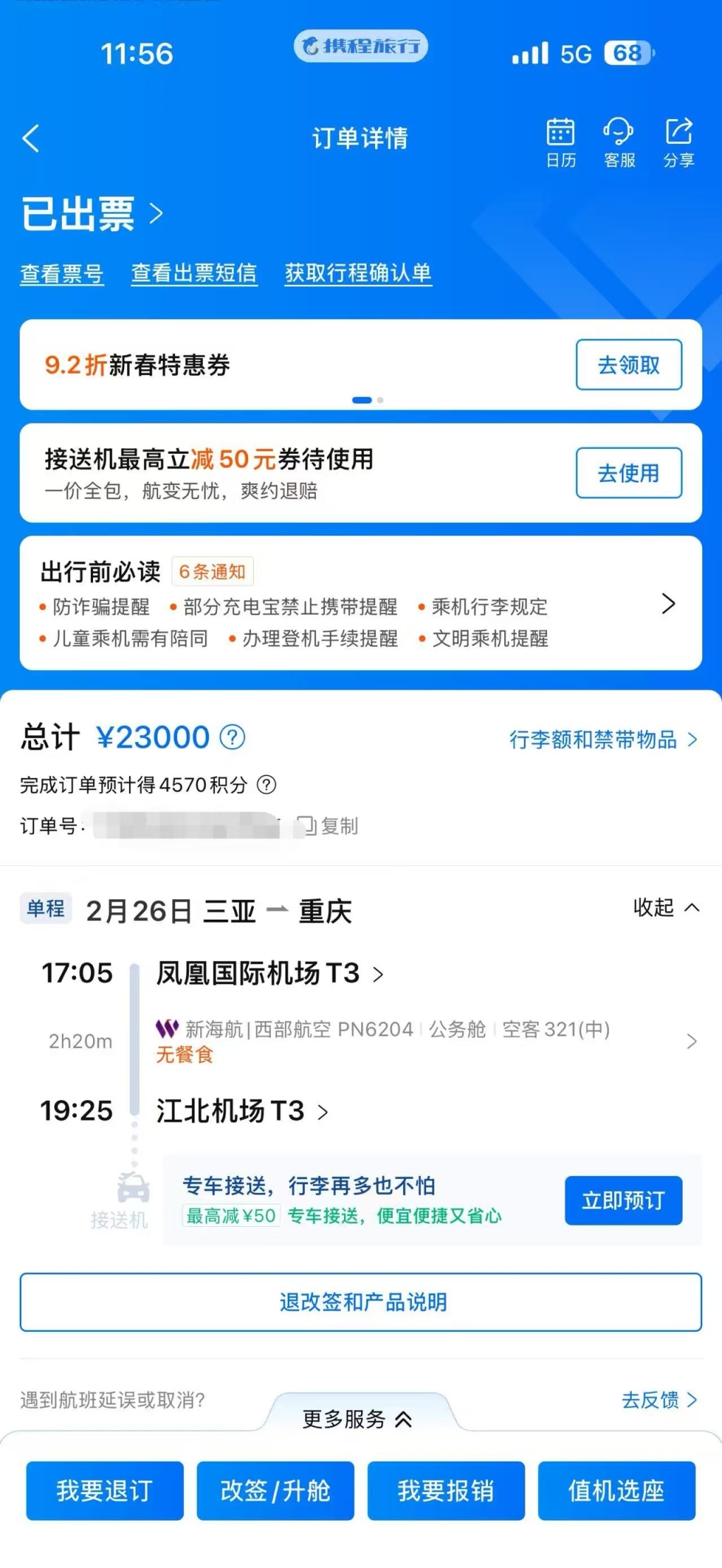Select 改签/升舱 to change or upgrade
This screenshot has height=1568, width=722.
[x=275, y=1490]
